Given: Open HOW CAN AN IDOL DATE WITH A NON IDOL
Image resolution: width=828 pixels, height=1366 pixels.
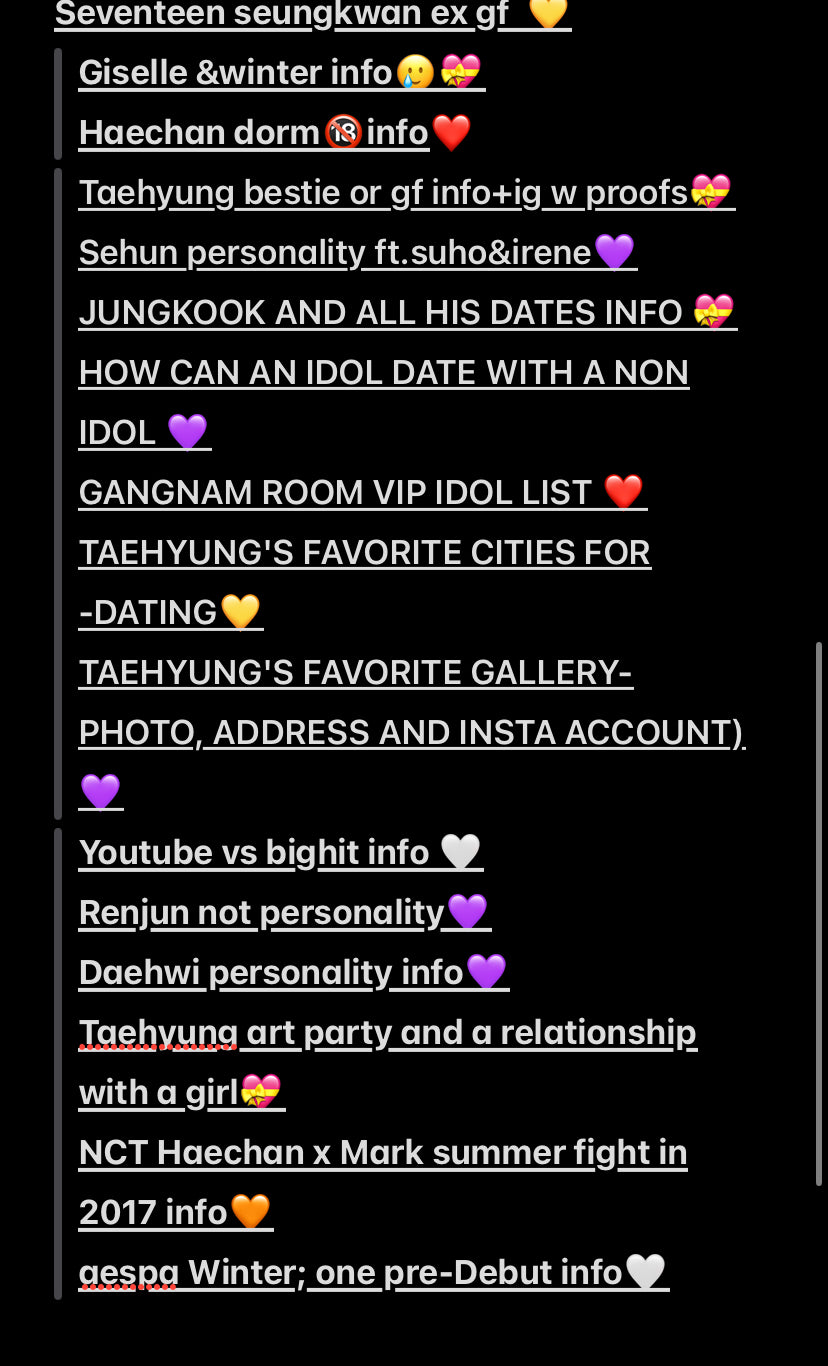Looking at the screenshot, I should (383, 373).
